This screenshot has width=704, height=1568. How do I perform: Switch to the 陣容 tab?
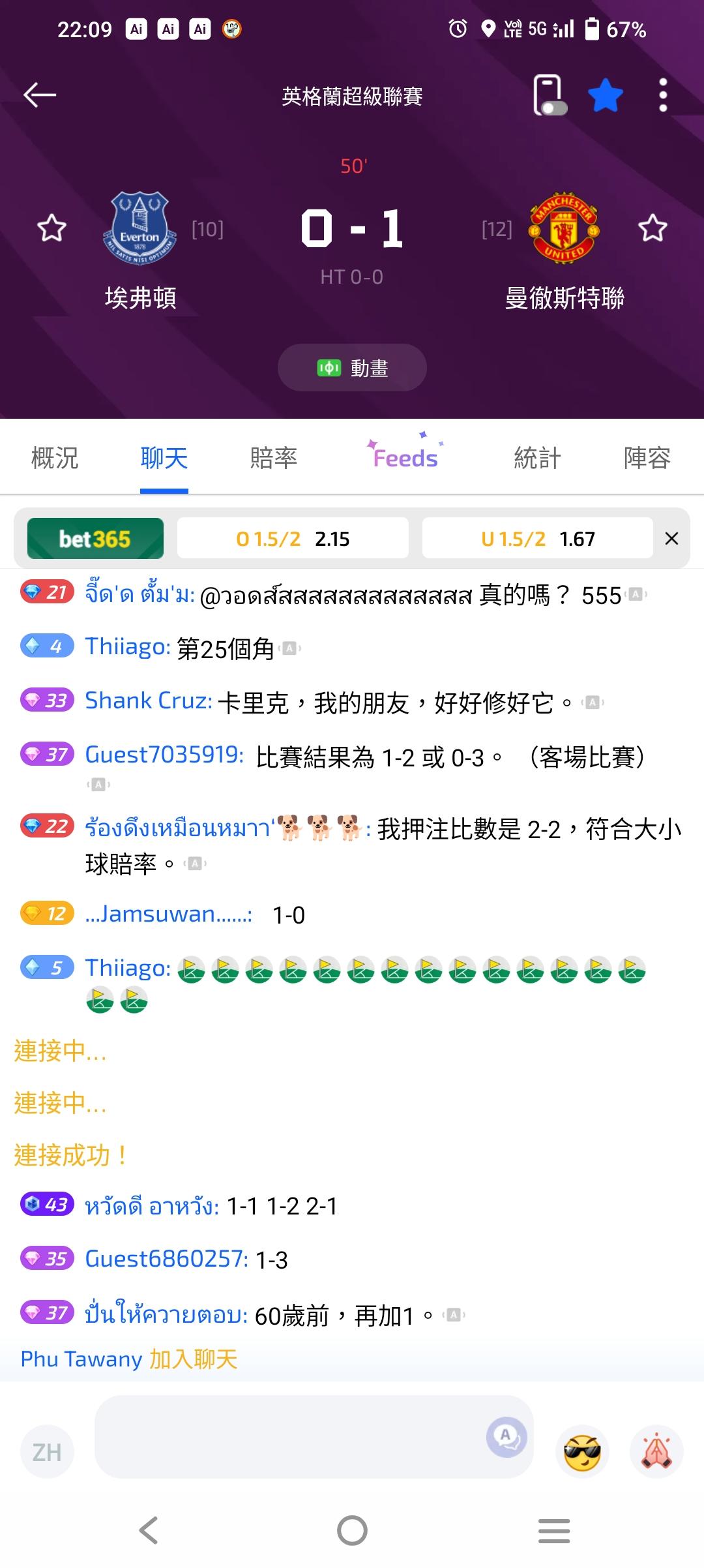(x=647, y=458)
